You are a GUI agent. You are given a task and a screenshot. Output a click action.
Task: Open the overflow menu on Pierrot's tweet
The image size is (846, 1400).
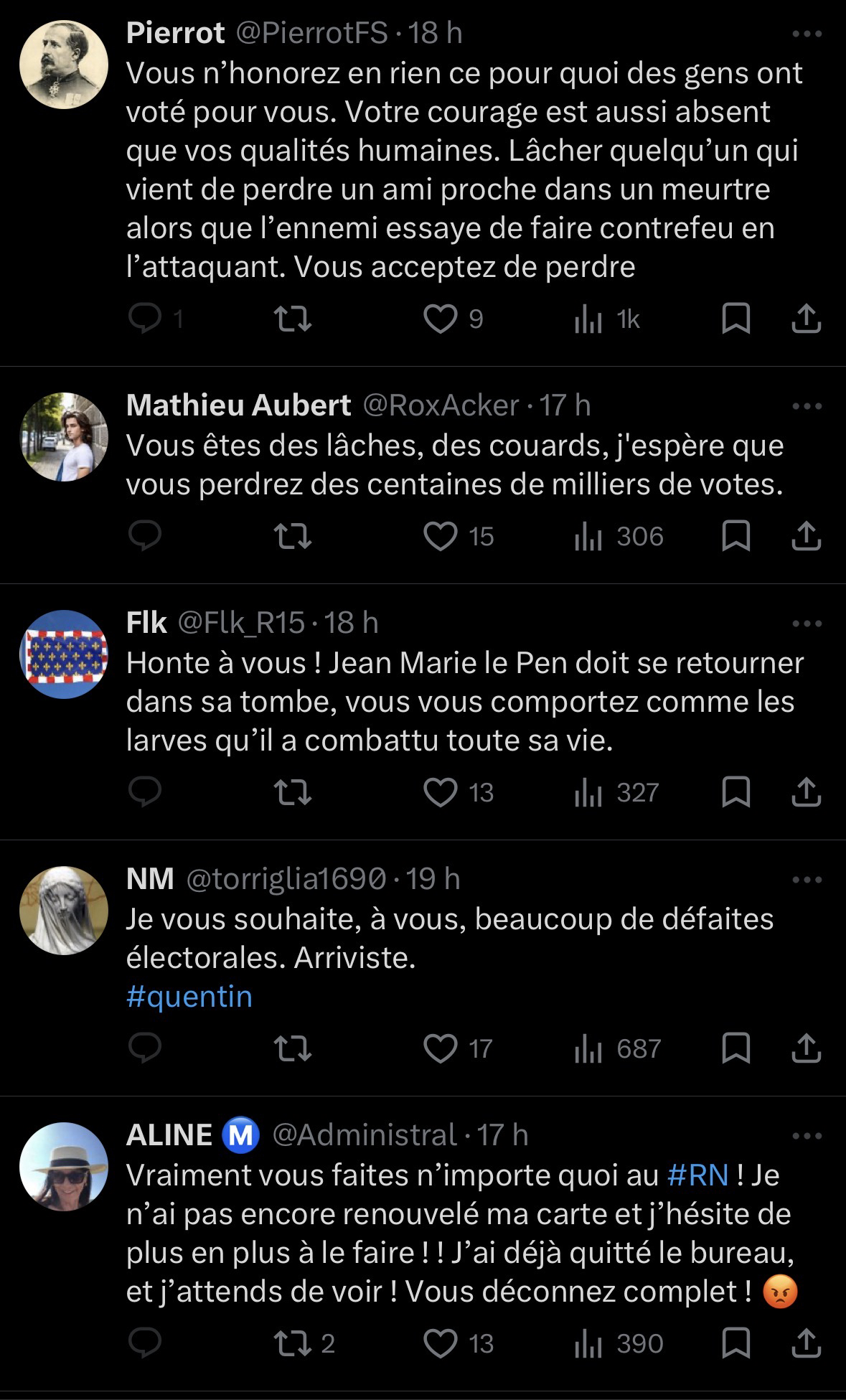click(807, 34)
